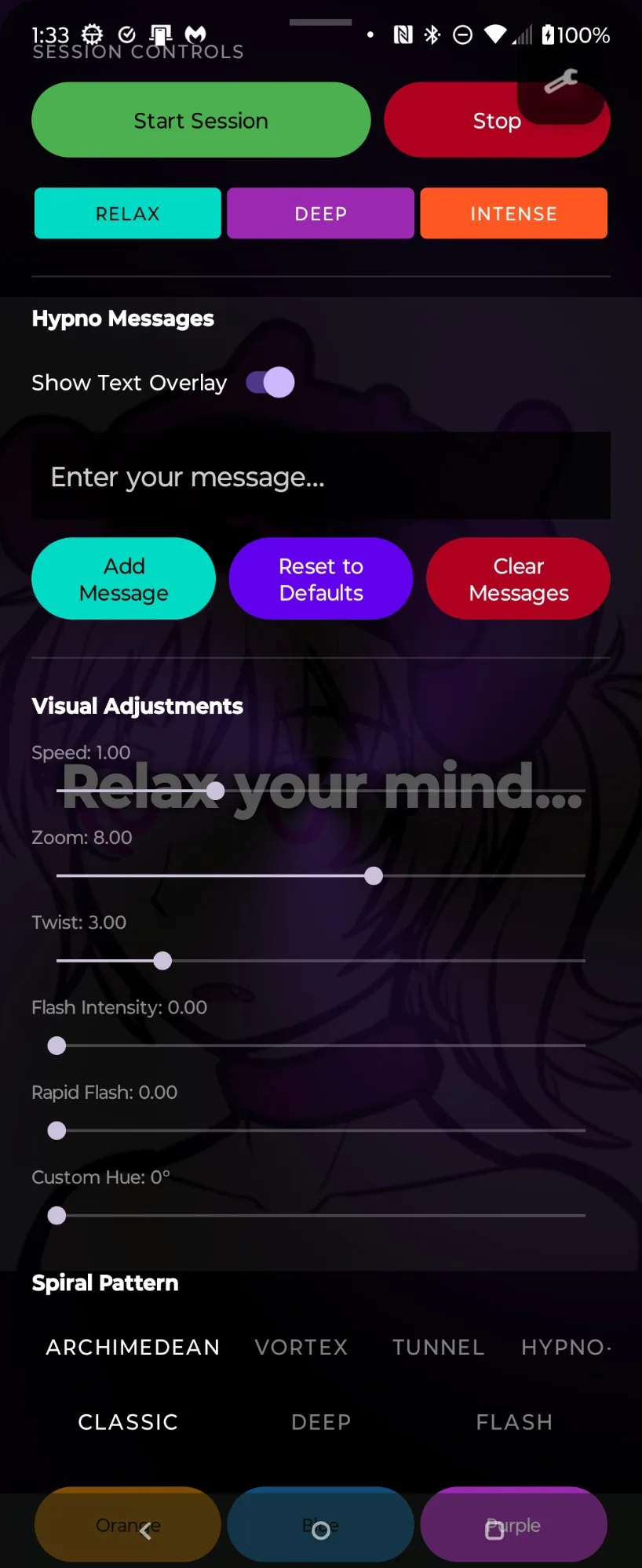Screen dimensions: 642x1568
Task: Tap the Custom Hue slider track
Action: click(x=321, y=1216)
